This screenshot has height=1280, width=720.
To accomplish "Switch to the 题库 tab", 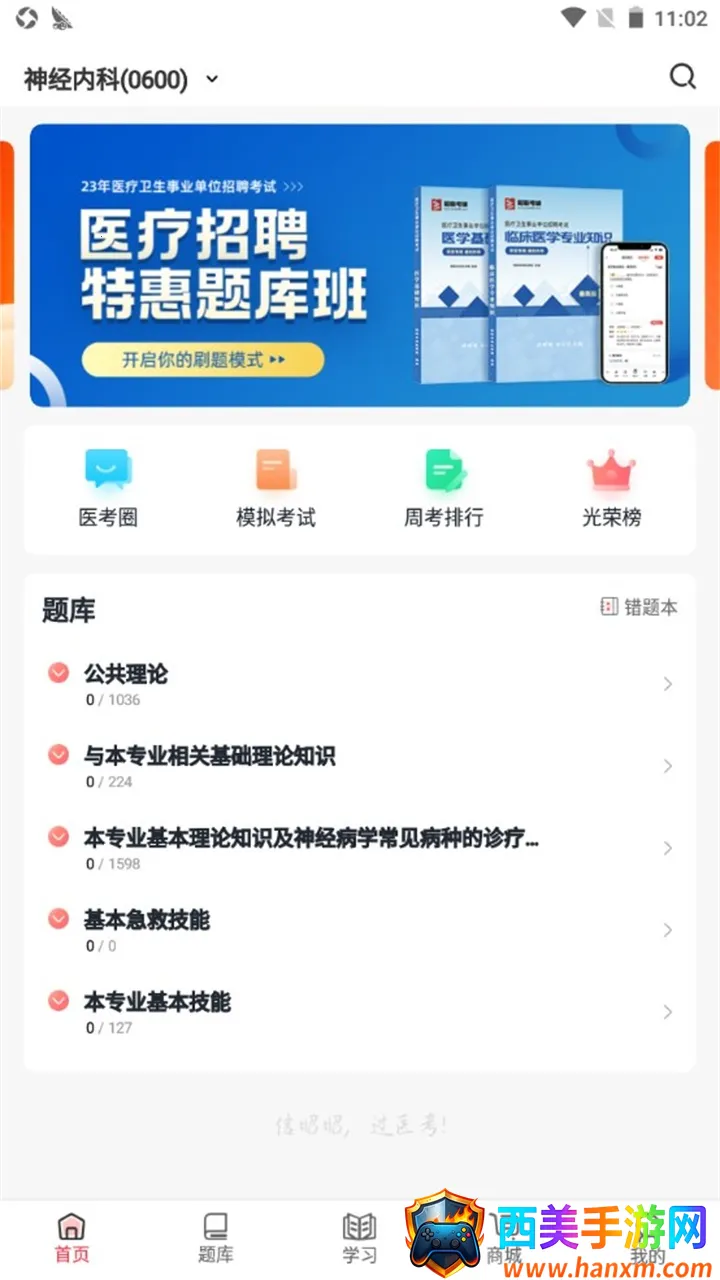I will pos(216,1238).
